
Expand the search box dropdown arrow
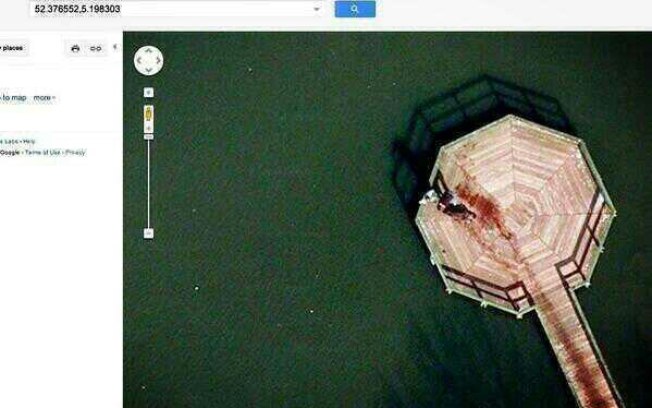pyautogui.click(x=318, y=9)
